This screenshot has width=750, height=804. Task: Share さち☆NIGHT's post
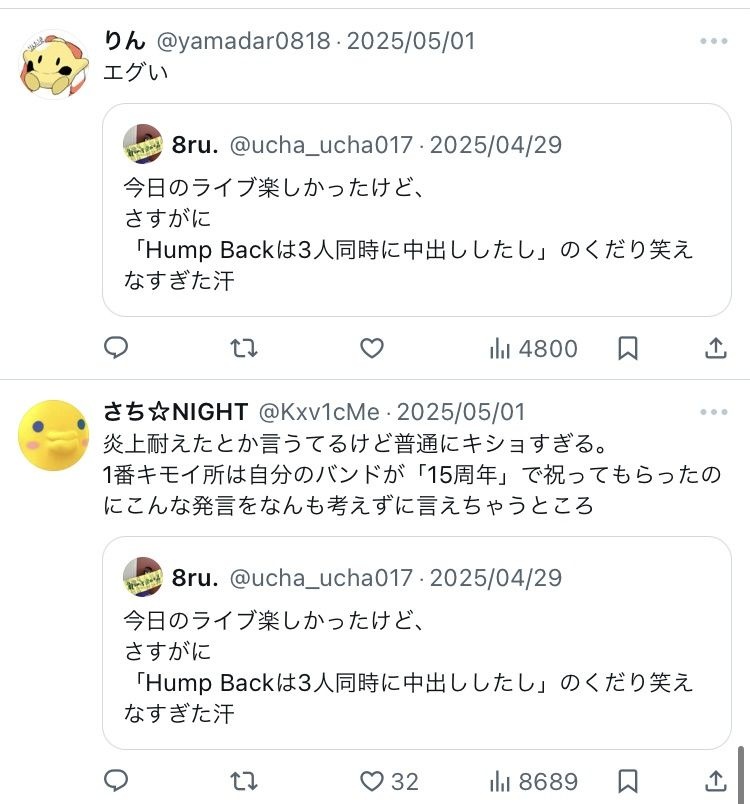716,780
